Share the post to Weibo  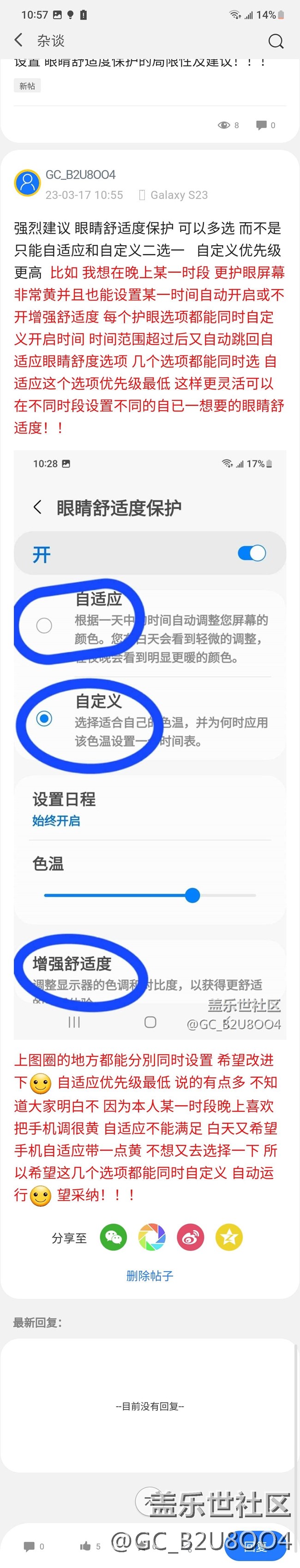click(190, 1237)
